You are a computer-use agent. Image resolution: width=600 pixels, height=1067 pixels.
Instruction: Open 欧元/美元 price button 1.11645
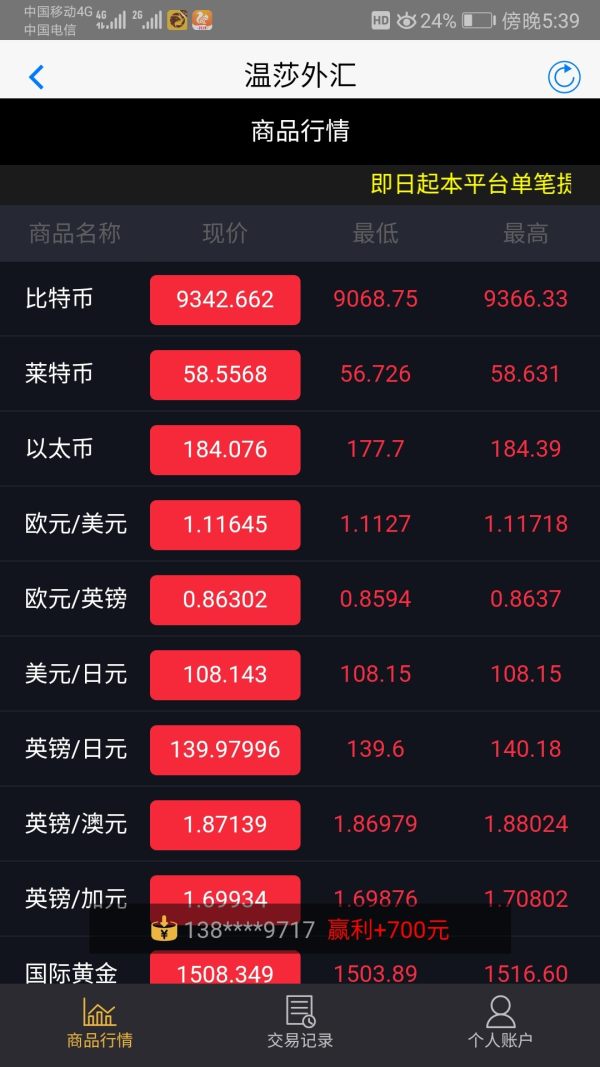(x=225, y=524)
